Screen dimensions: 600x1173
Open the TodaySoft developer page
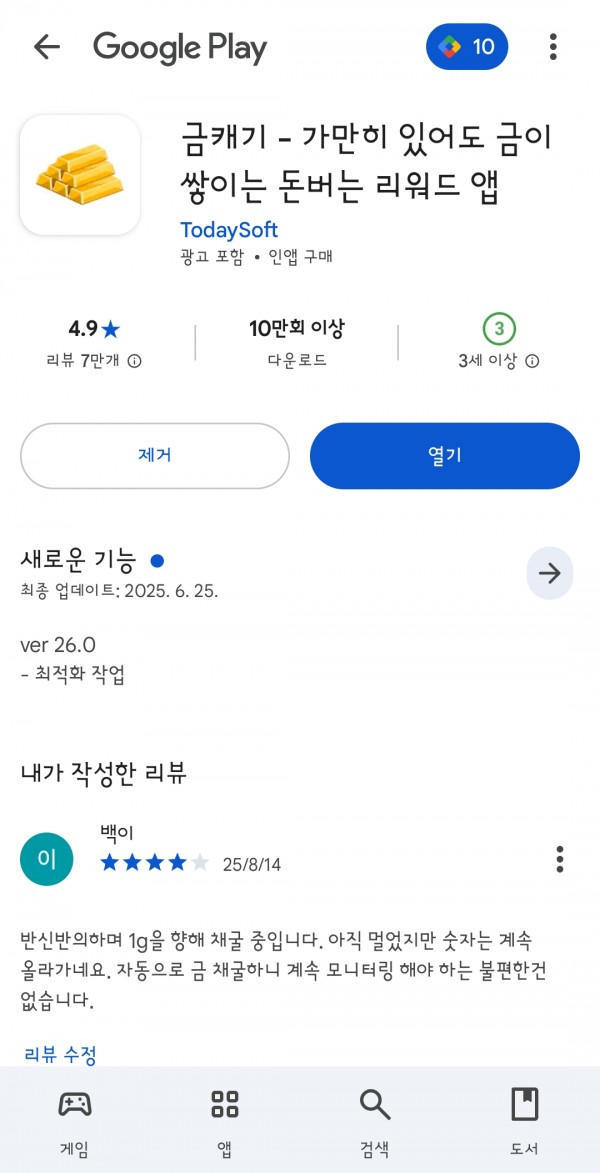point(229,230)
